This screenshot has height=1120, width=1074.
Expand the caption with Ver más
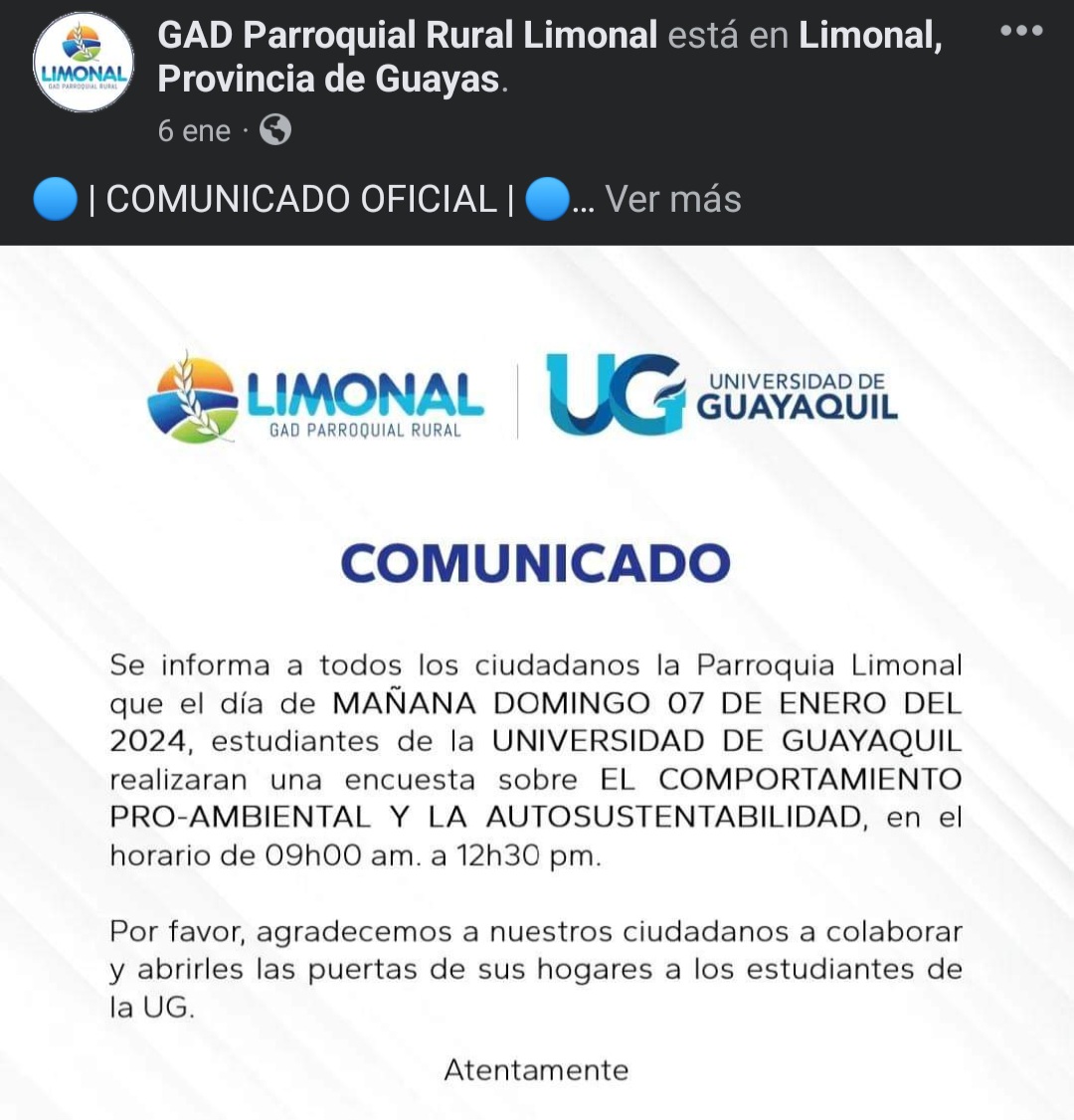(673, 199)
